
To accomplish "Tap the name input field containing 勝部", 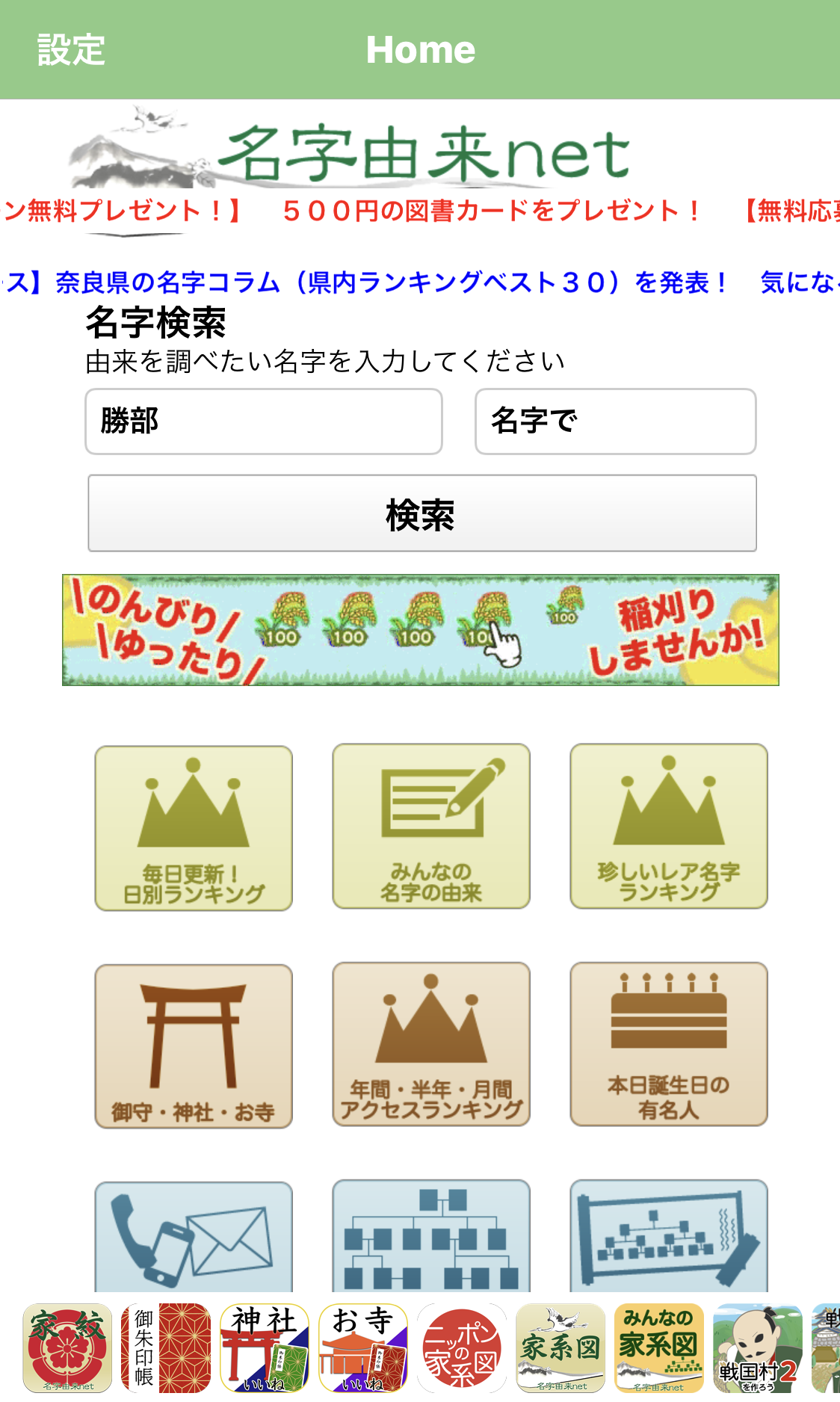I will (264, 421).
